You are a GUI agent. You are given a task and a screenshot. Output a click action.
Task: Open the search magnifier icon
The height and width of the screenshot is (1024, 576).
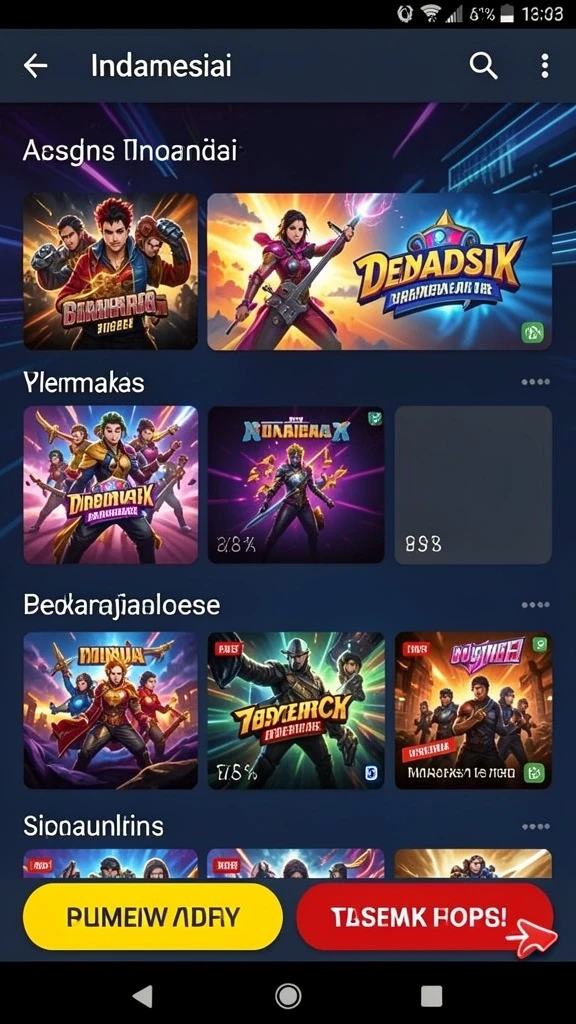(483, 66)
